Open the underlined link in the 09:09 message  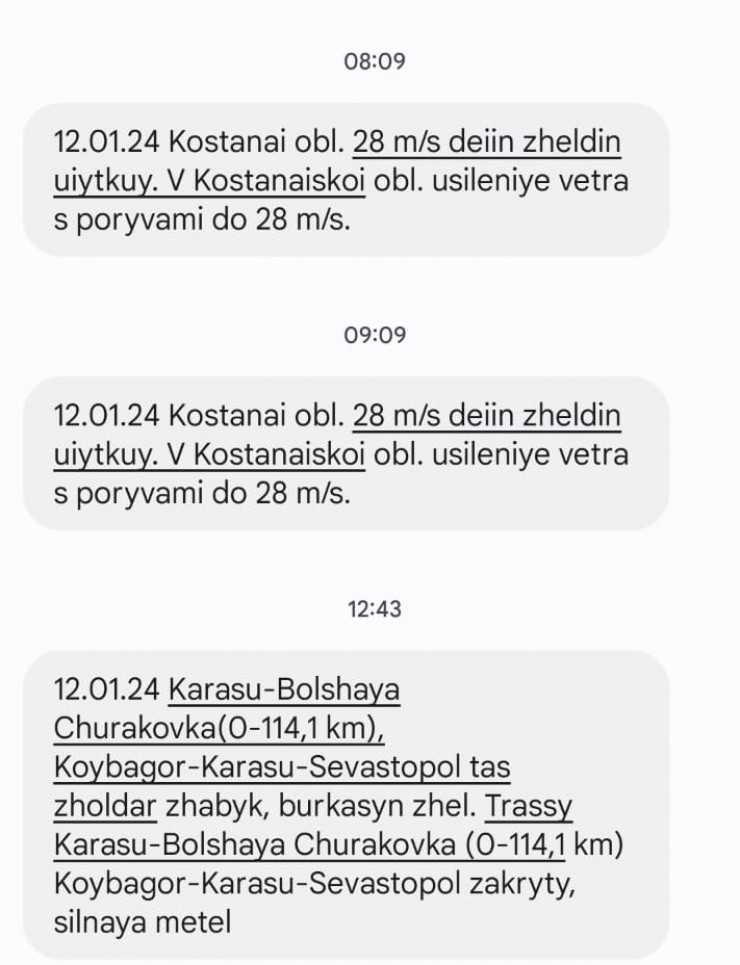pos(486,415)
